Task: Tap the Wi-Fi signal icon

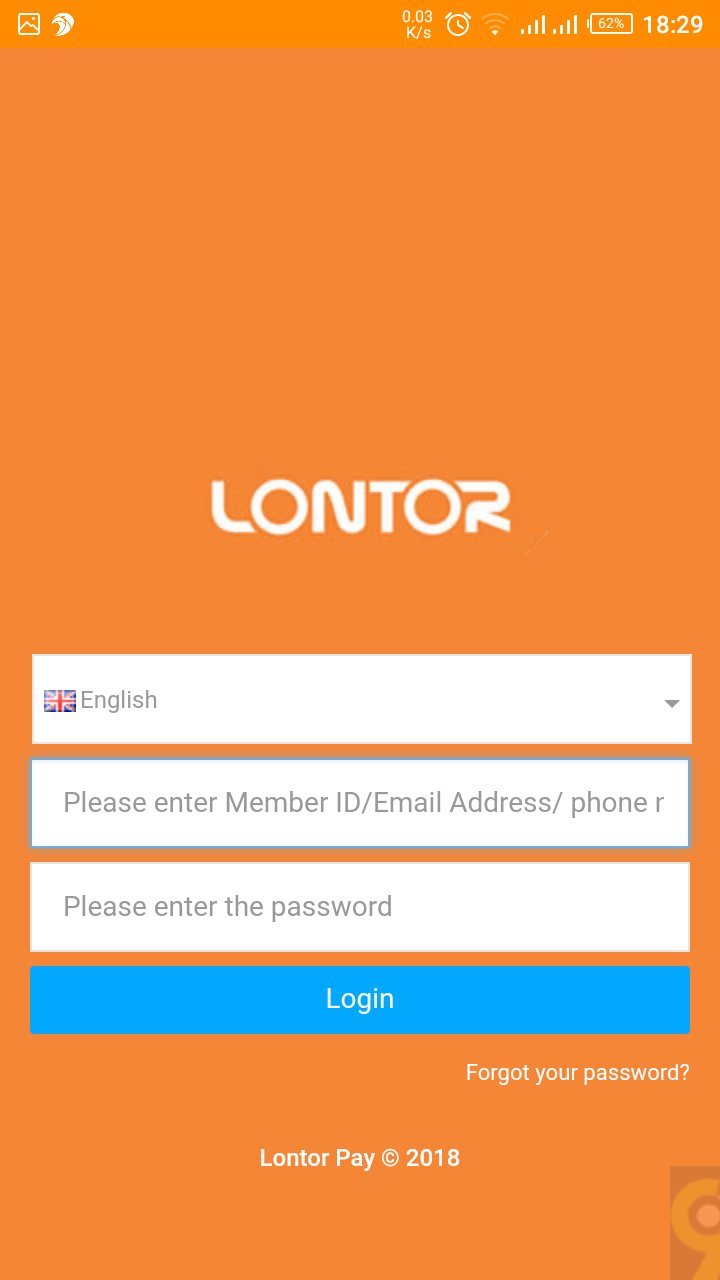Action: pyautogui.click(x=495, y=23)
